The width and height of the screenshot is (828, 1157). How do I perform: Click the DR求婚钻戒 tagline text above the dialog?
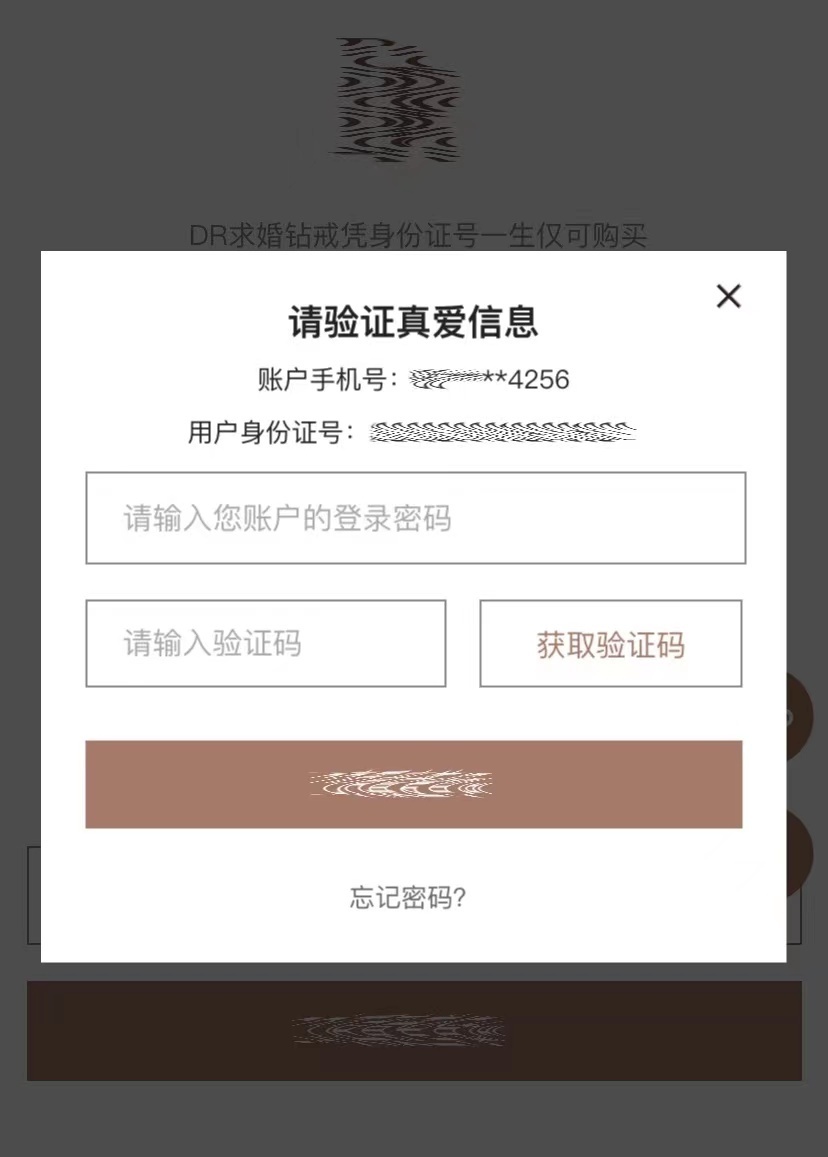[419, 237]
